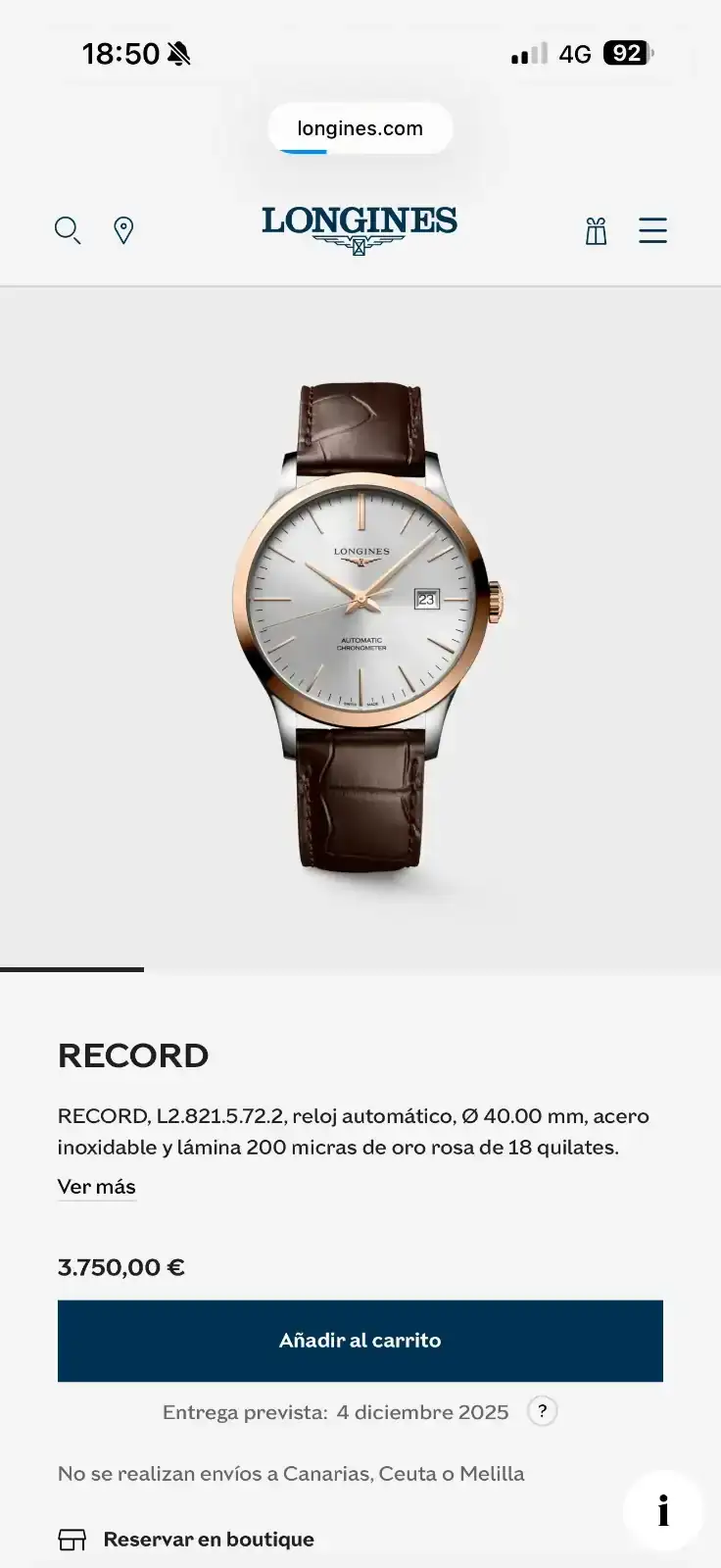Expand description with Ver más

point(96,1187)
